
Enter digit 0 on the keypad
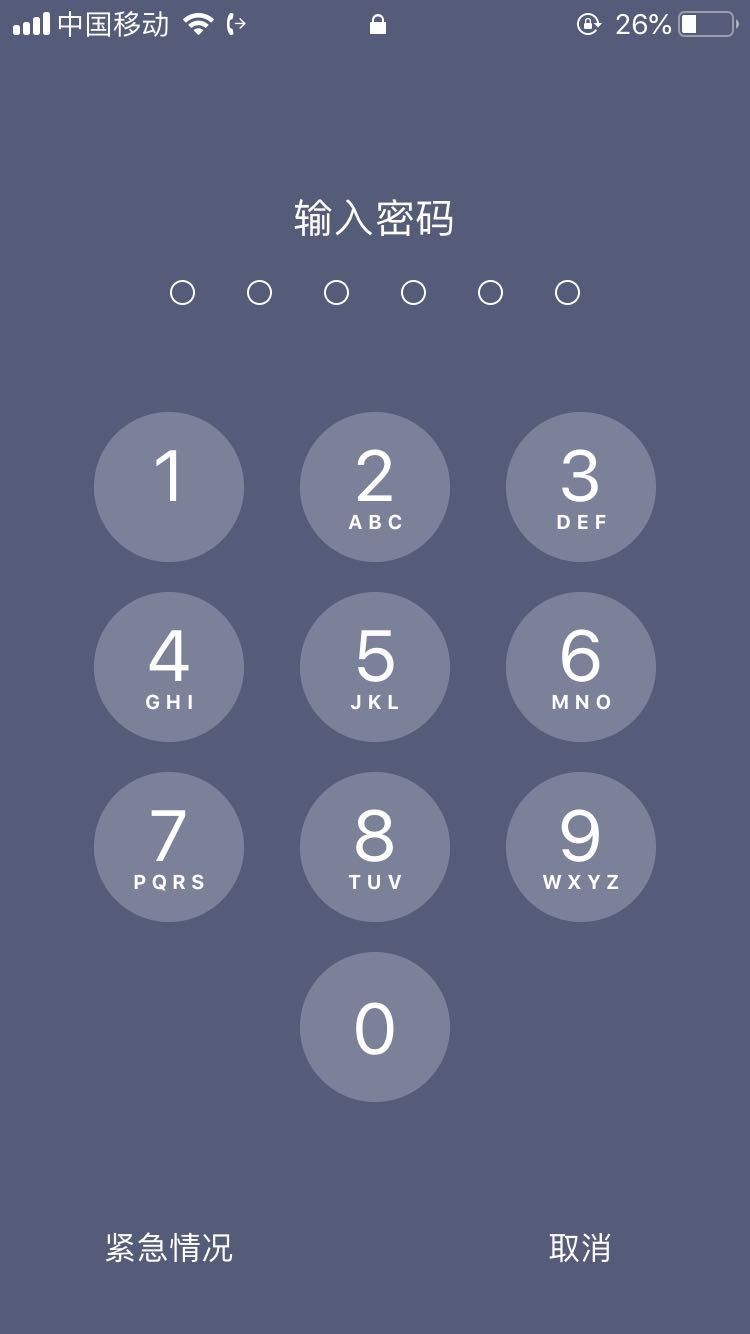[x=375, y=1027]
